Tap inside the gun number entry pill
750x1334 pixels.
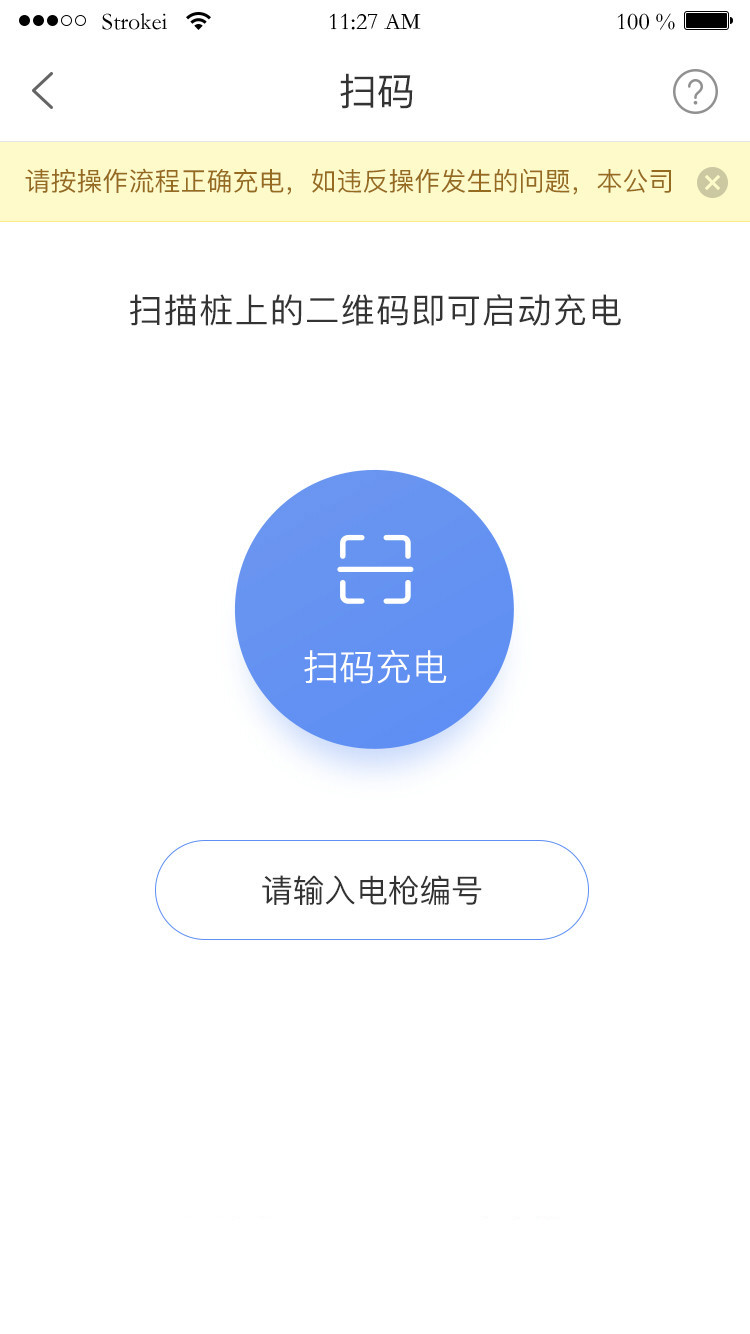pyautogui.click(x=371, y=889)
